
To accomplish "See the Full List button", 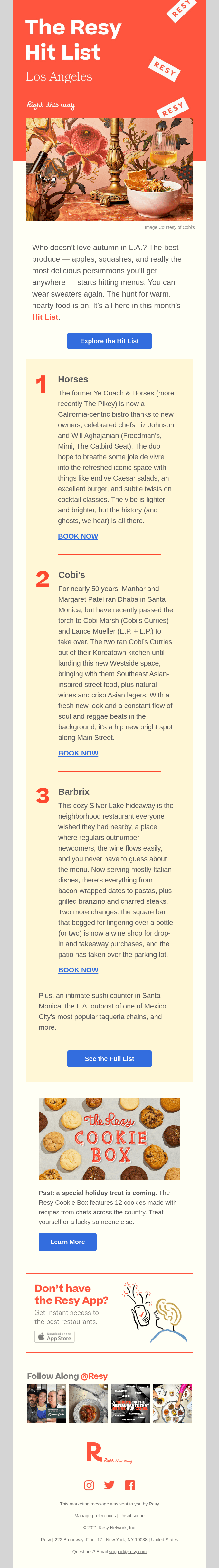I will (110, 1058).
